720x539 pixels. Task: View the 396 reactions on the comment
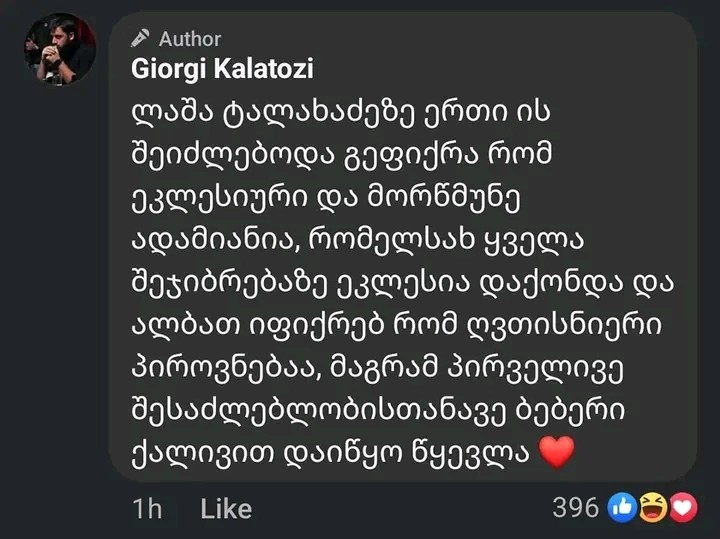coord(625,508)
